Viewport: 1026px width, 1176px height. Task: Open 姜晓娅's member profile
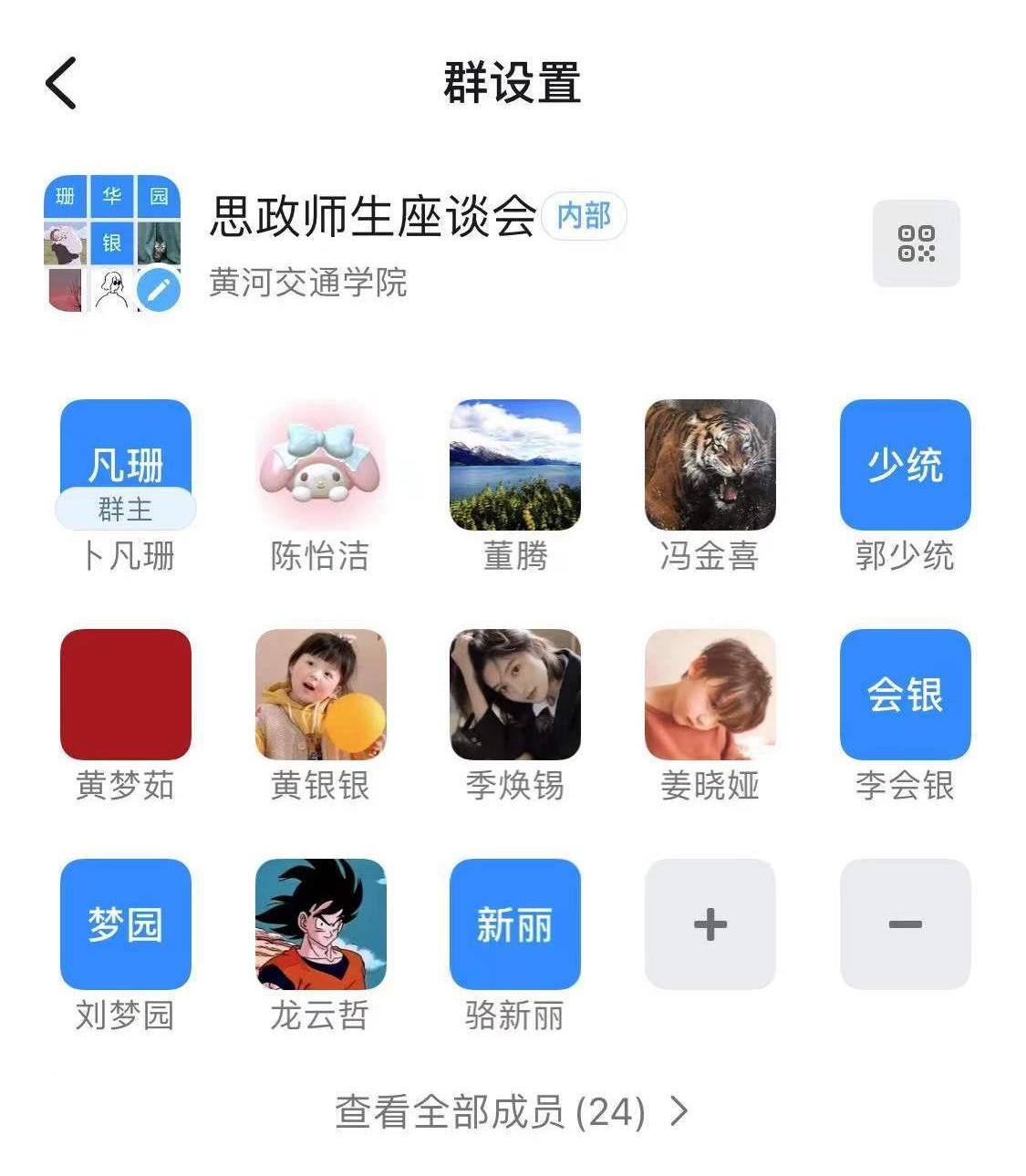[x=710, y=695]
